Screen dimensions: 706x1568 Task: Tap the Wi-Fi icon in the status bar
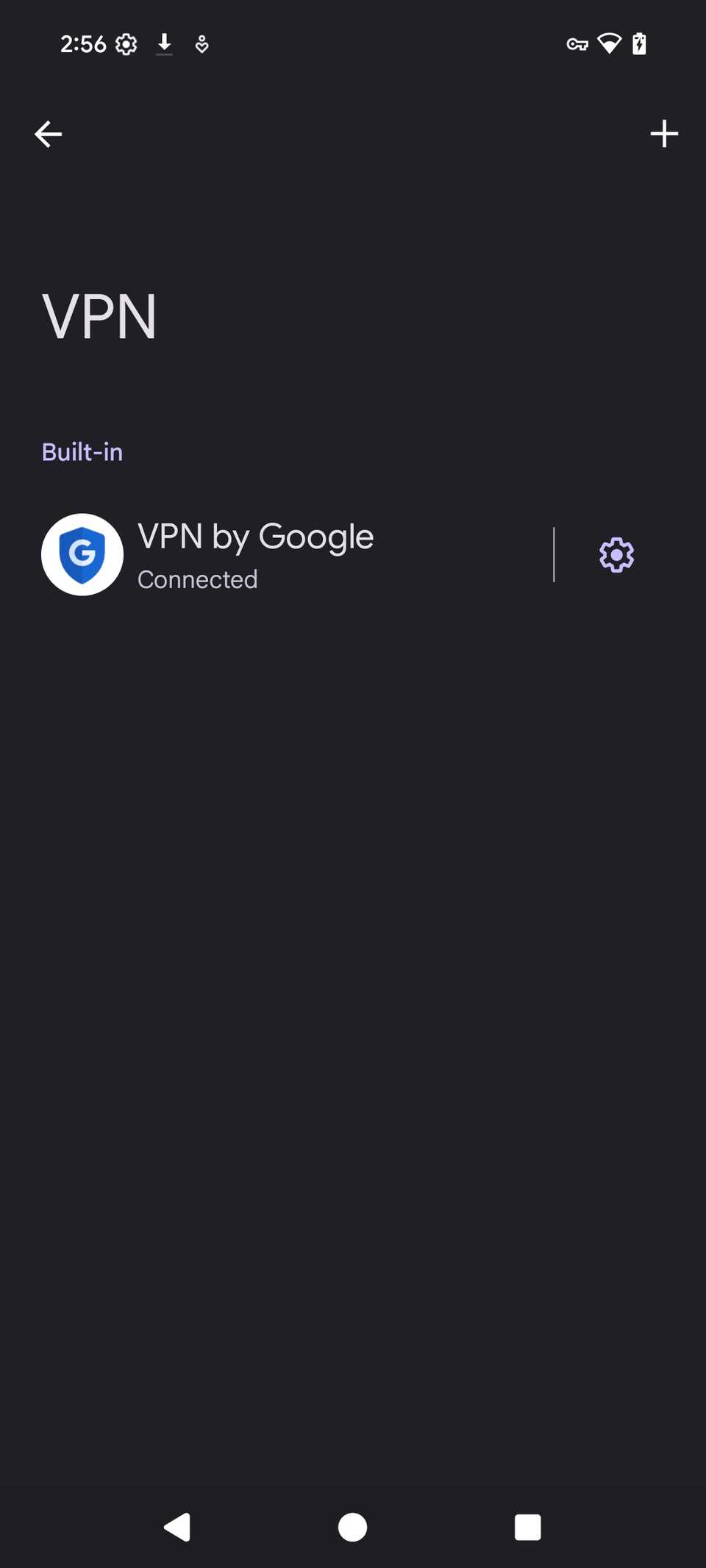point(610,44)
